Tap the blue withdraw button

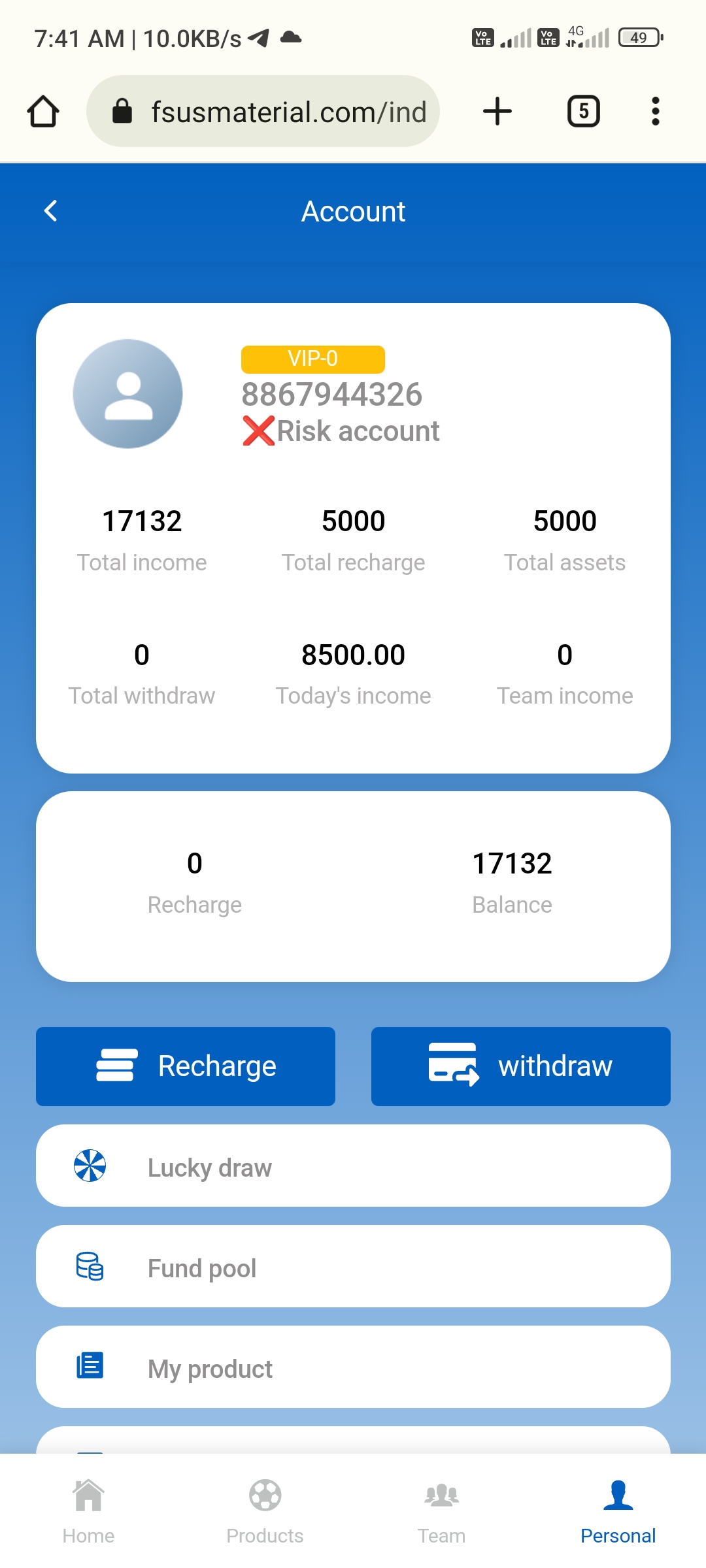click(x=520, y=1066)
